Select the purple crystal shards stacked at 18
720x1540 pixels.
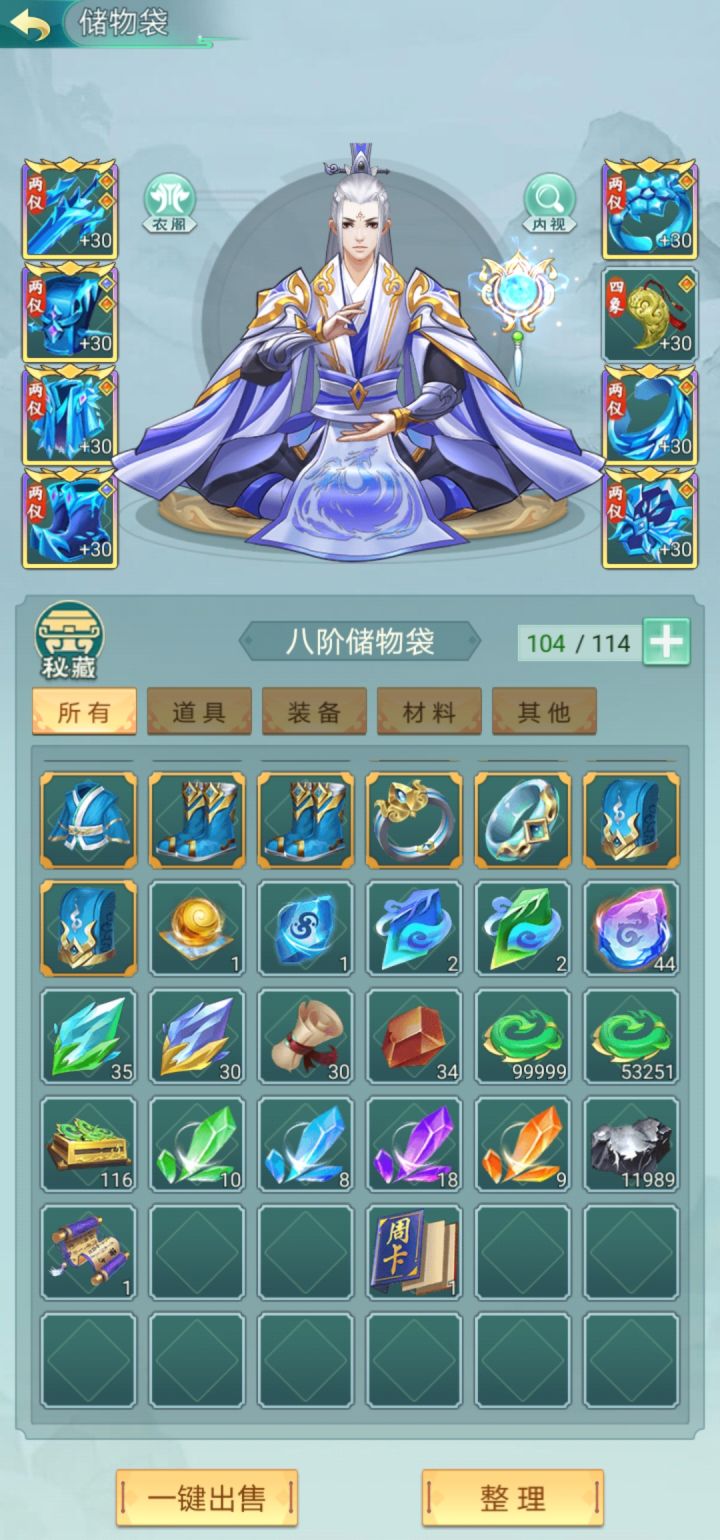point(413,1142)
